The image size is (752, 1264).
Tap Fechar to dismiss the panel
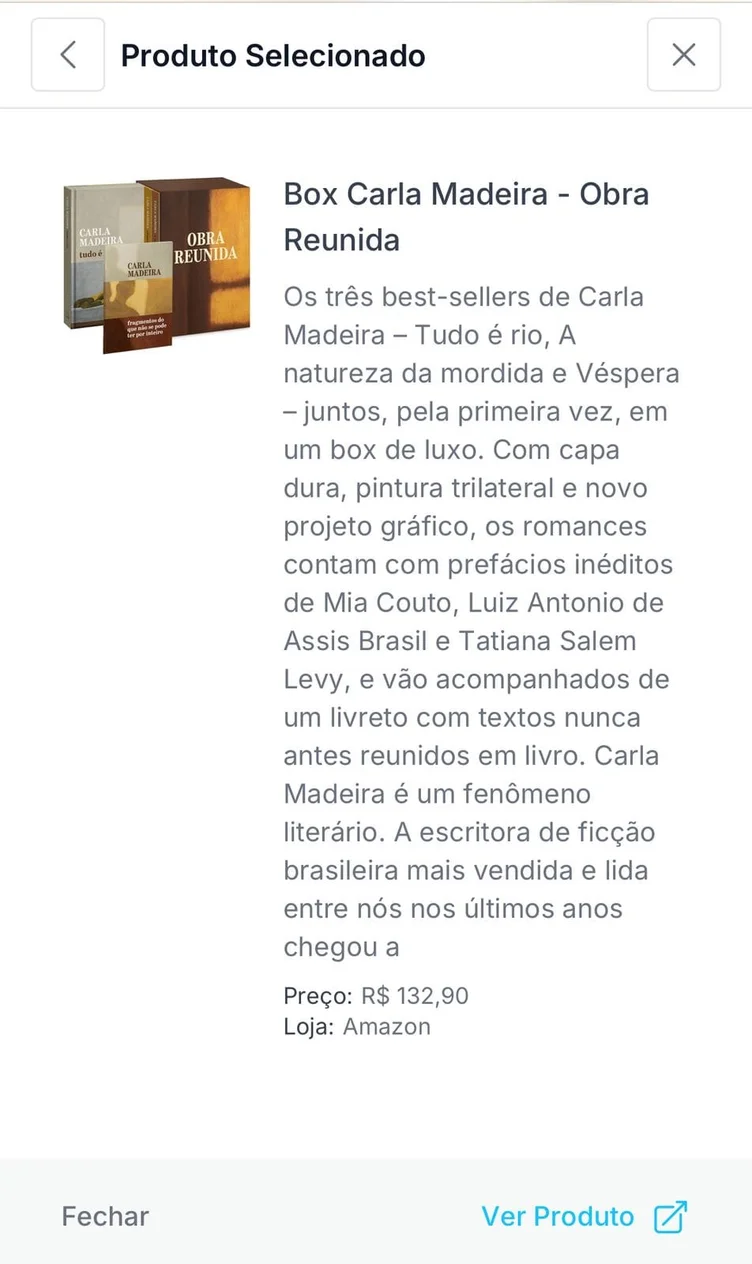tap(105, 1216)
